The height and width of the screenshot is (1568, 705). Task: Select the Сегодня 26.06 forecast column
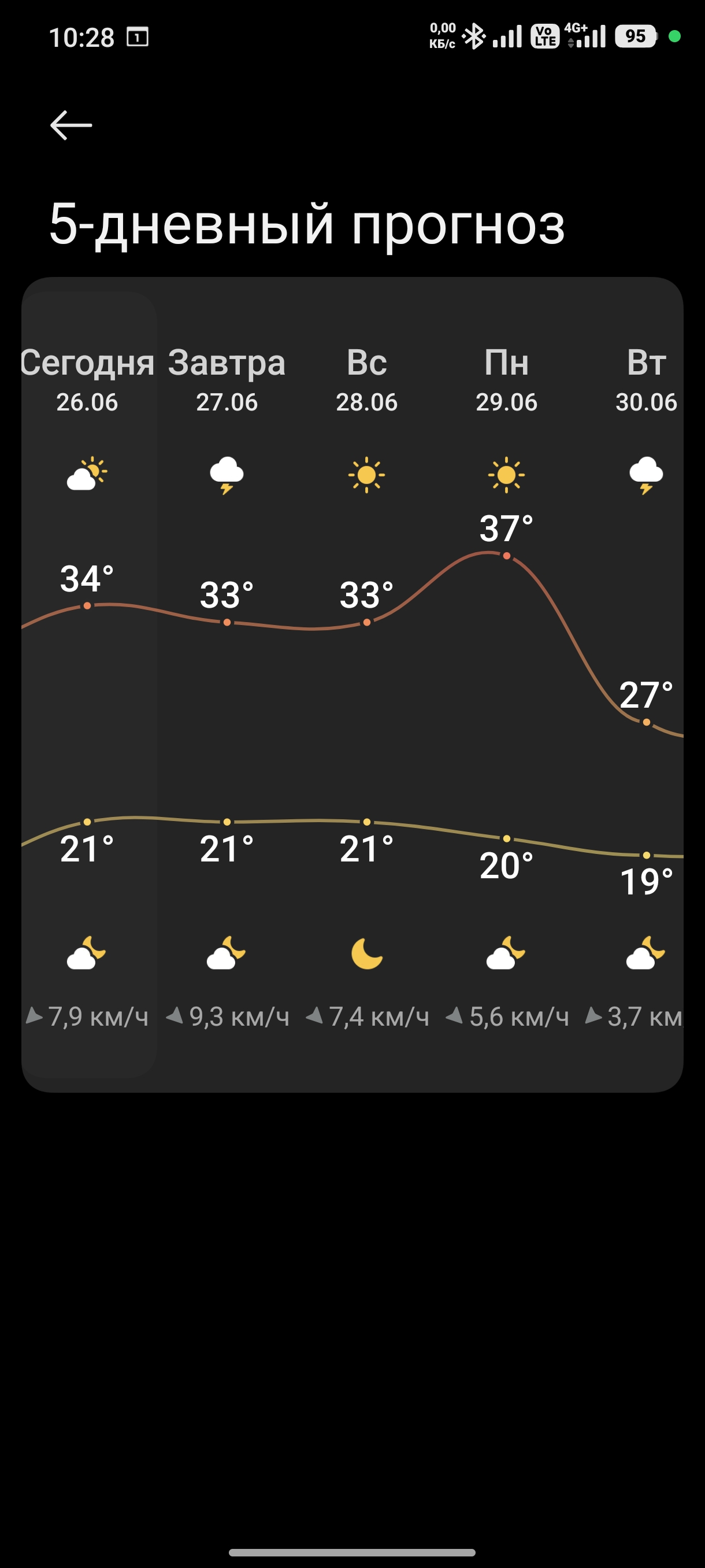89,685
